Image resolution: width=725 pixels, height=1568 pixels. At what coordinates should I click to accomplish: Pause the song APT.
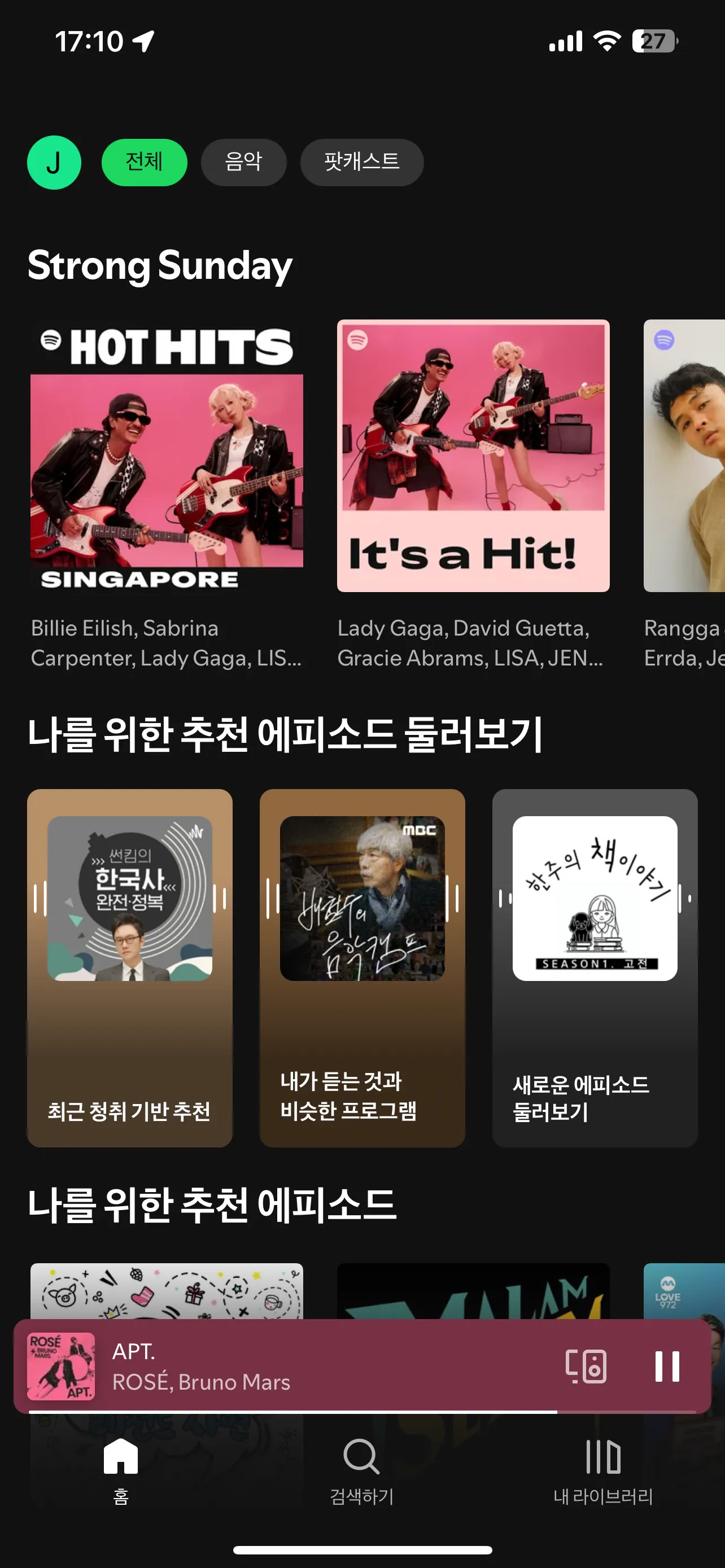667,1366
